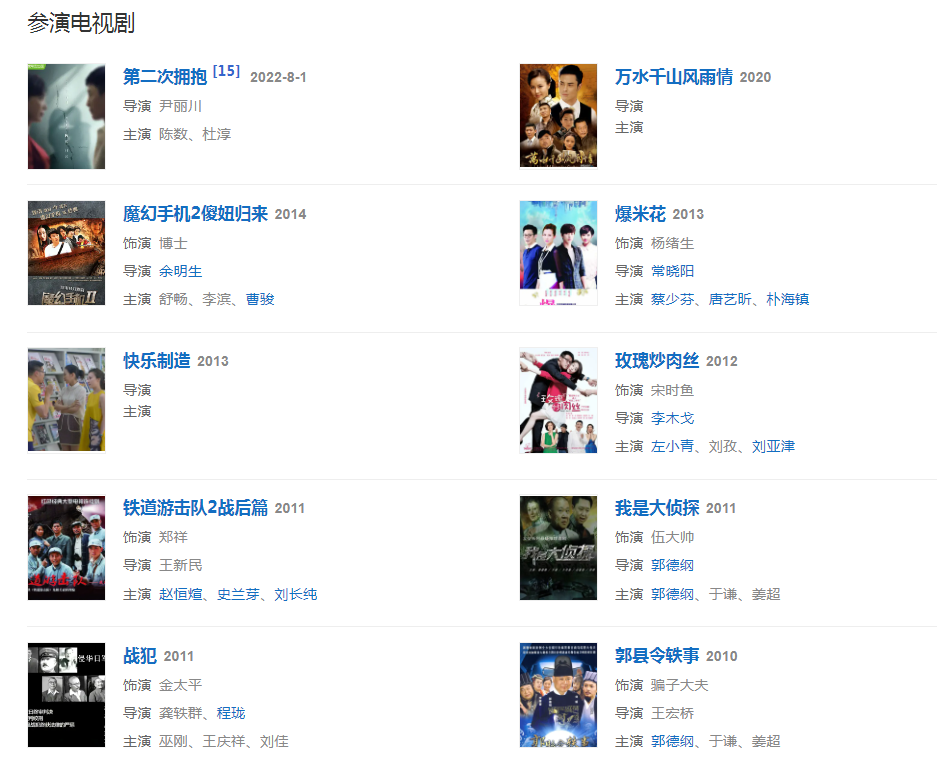Open 玫瑰炒肉丝 drama page
The image size is (937, 772).
656,361
